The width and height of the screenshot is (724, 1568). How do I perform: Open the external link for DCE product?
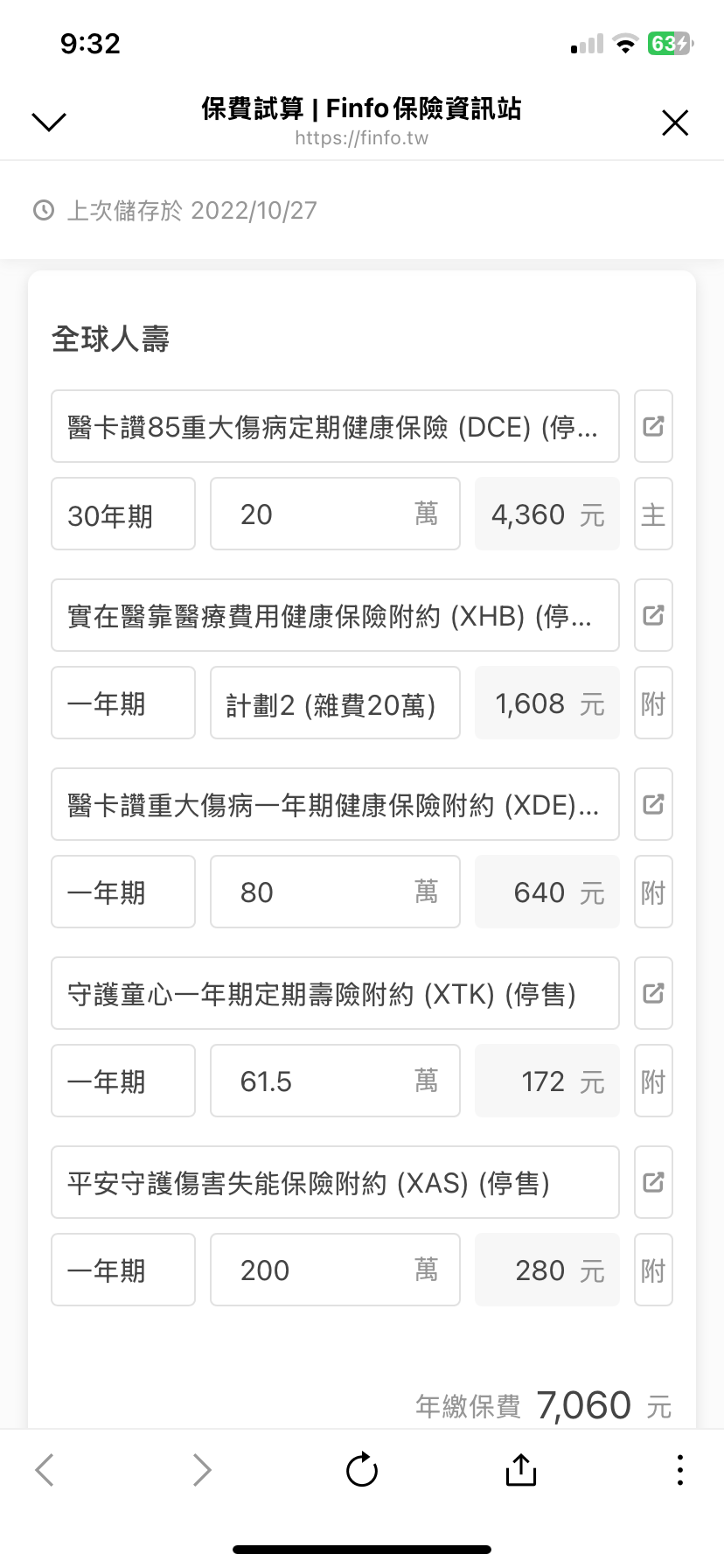point(653,426)
